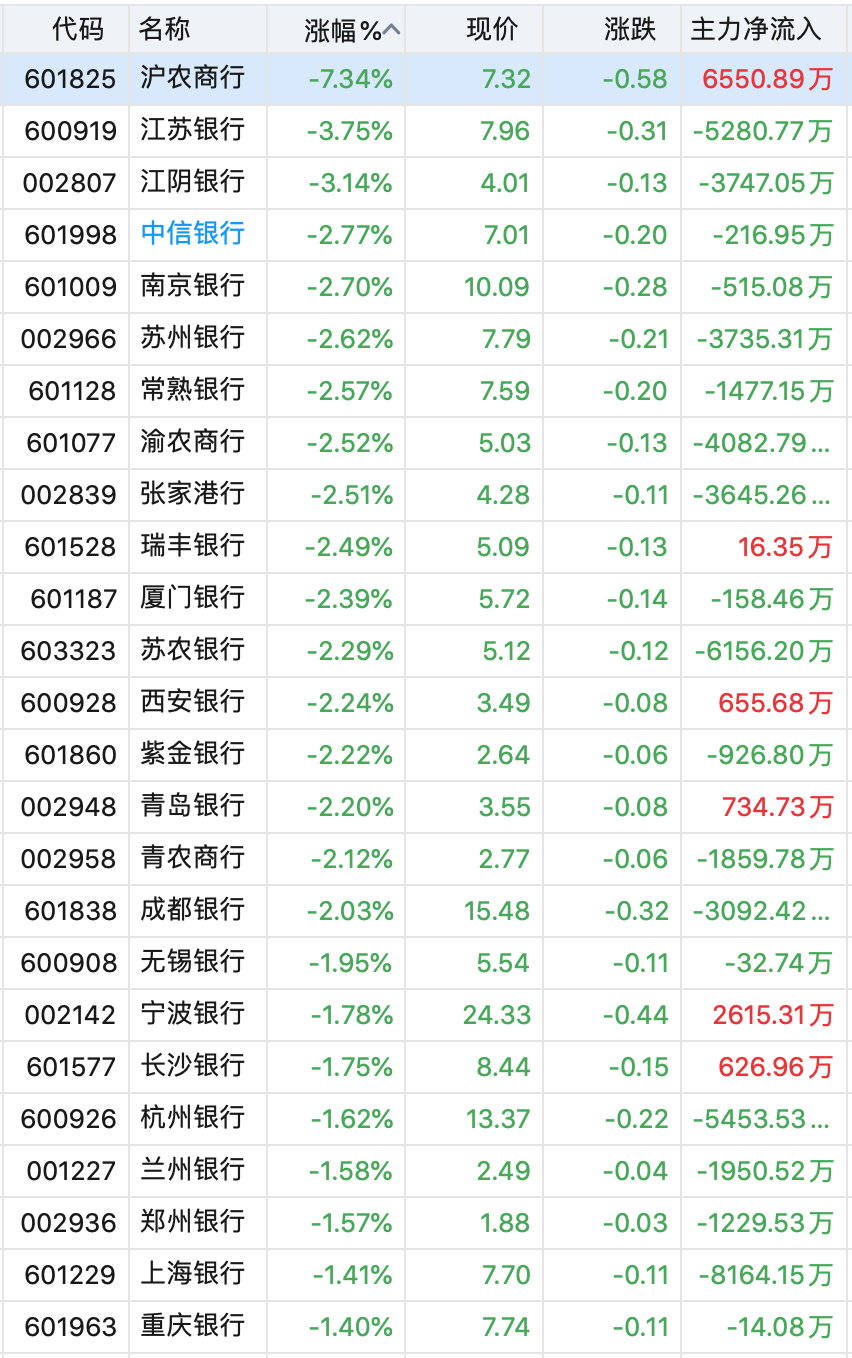
Task: Sort the list by 涨幅% column
Action: point(343,30)
